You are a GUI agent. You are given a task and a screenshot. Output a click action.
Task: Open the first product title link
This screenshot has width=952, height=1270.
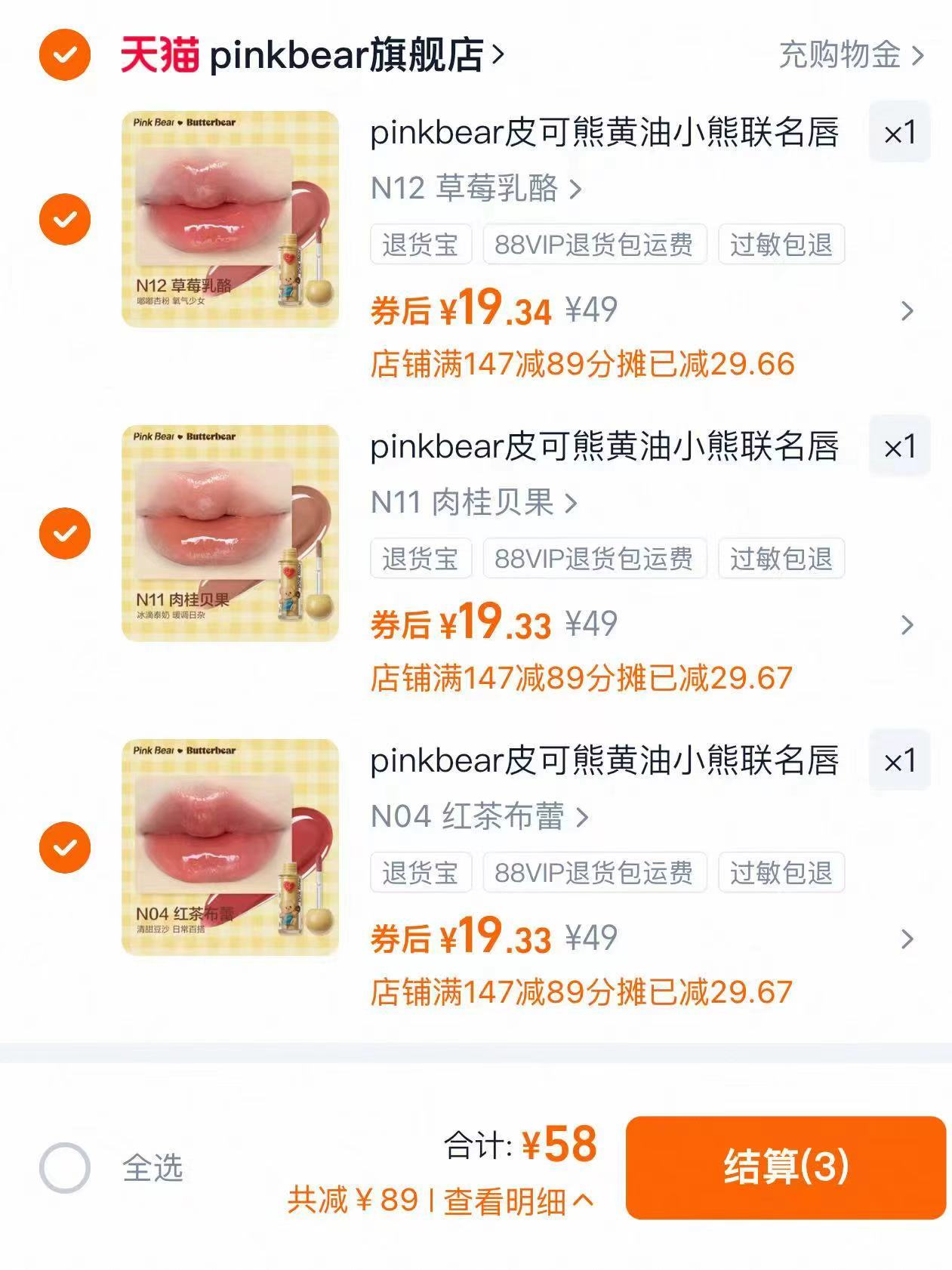tap(604, 134)
